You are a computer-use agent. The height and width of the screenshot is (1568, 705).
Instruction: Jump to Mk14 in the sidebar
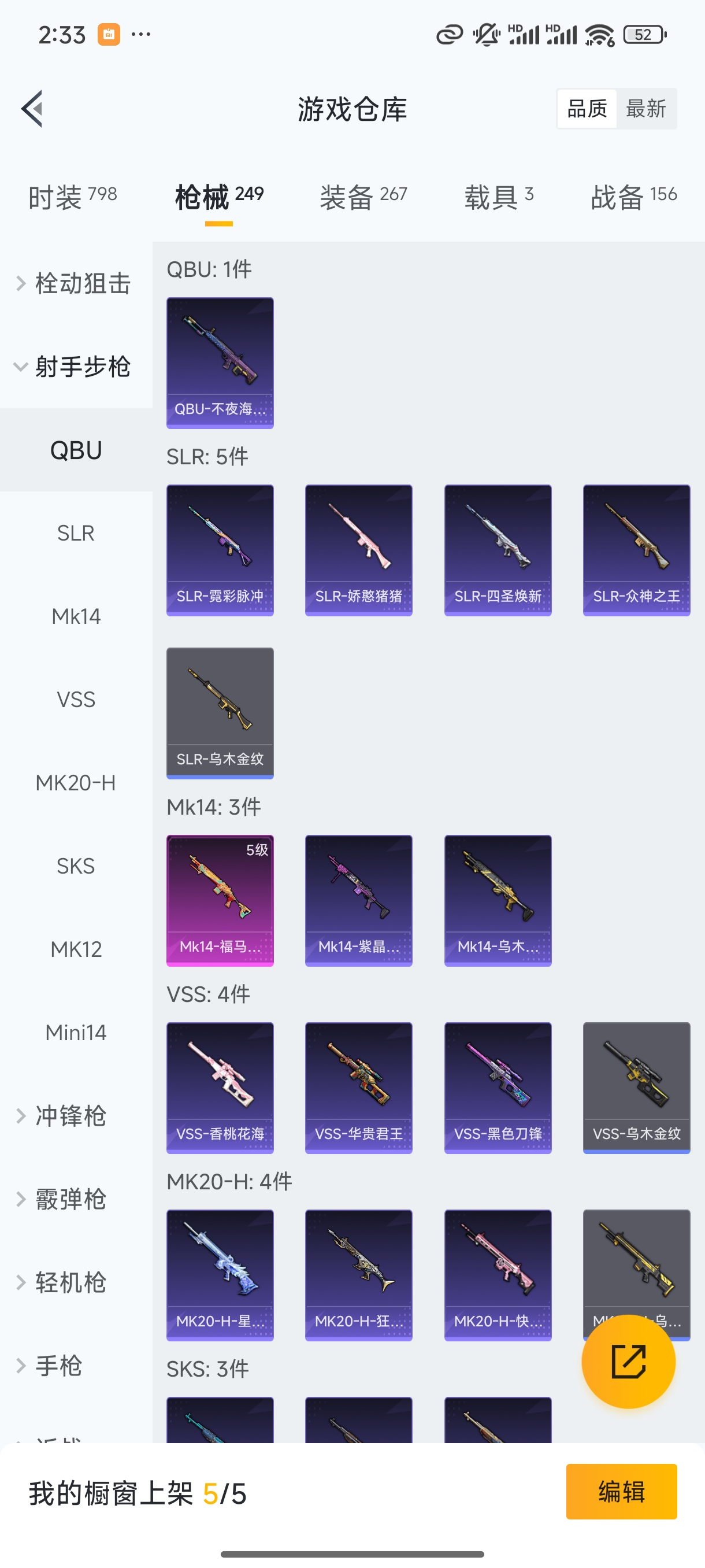tap(76, 616)
